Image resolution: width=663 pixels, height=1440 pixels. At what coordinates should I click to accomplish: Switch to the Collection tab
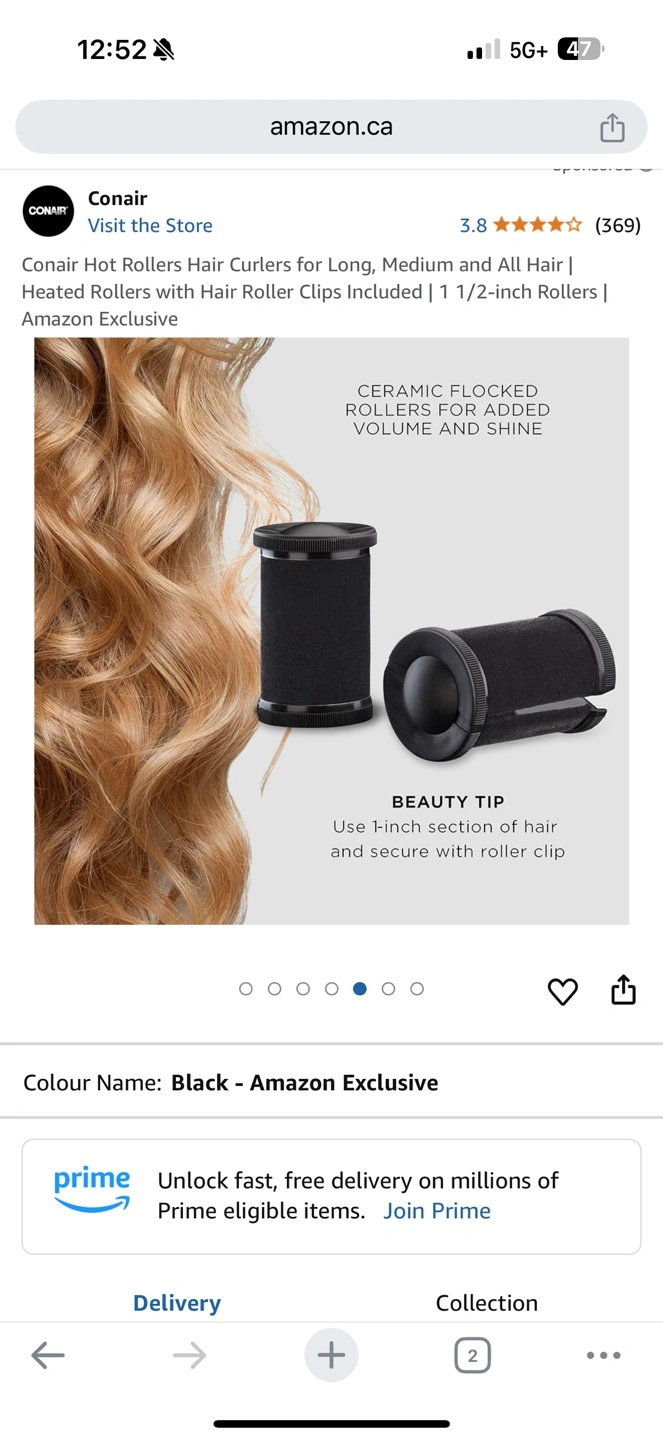tap(487, 1303)
